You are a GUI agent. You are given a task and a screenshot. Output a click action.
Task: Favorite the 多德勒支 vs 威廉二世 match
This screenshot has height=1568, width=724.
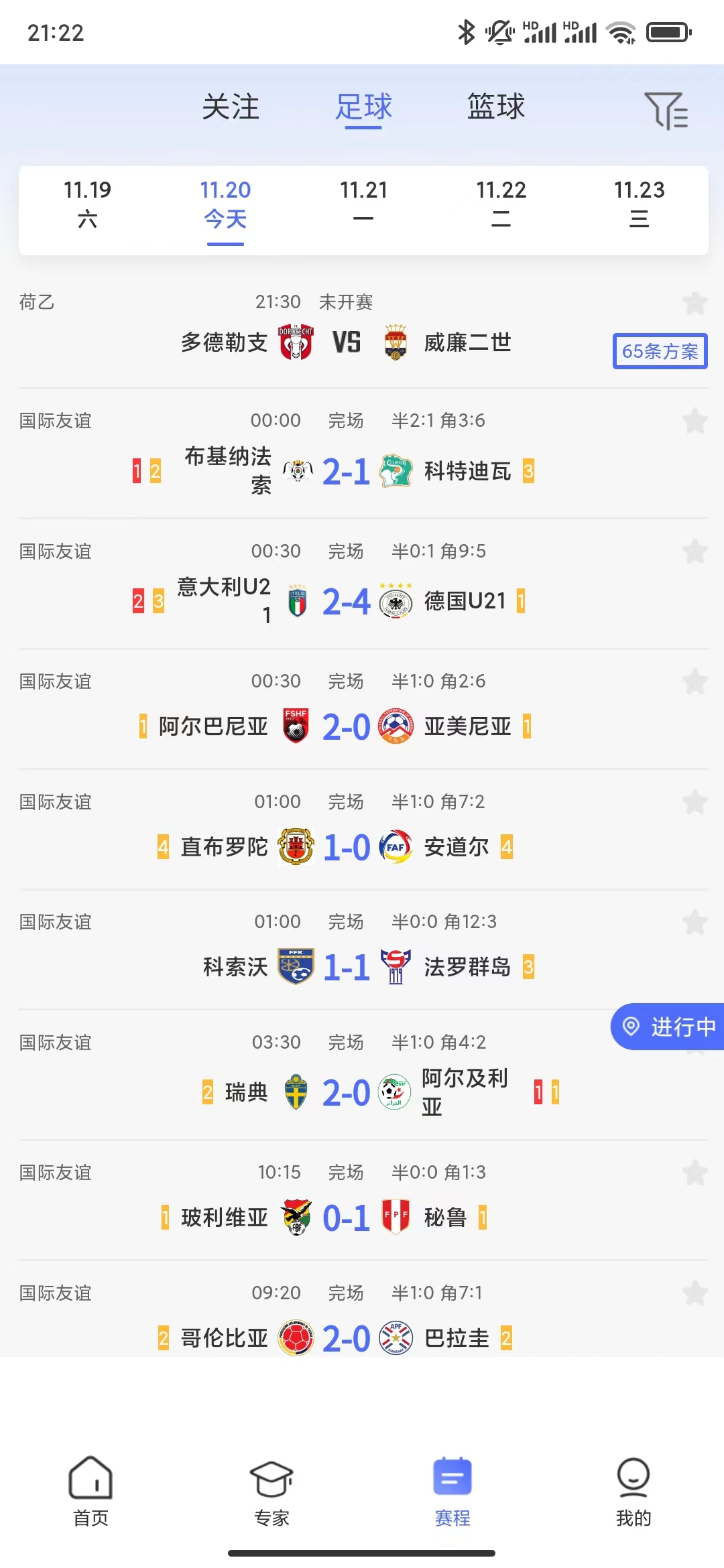coord(695,303)
